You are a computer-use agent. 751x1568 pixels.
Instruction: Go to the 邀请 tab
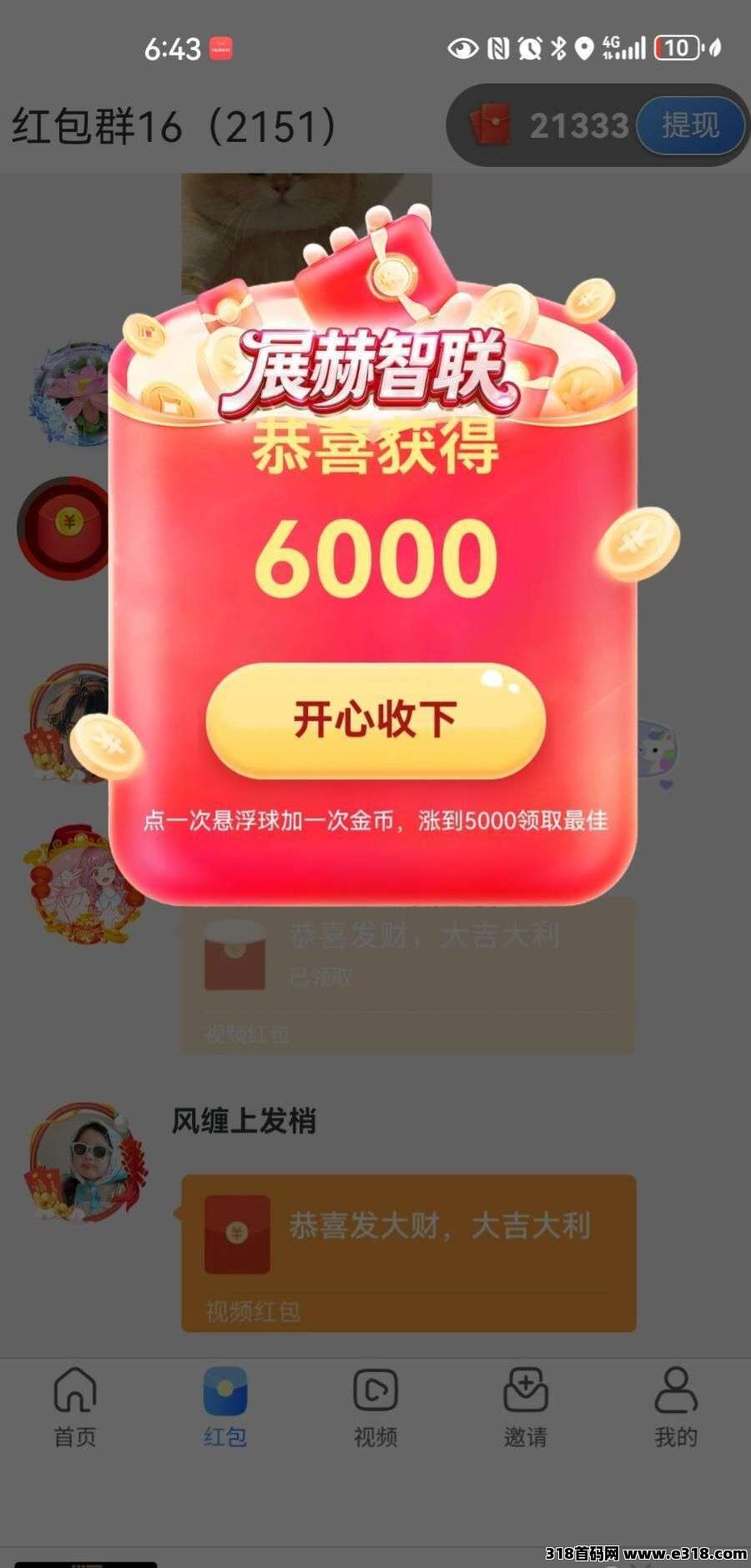526,1408
